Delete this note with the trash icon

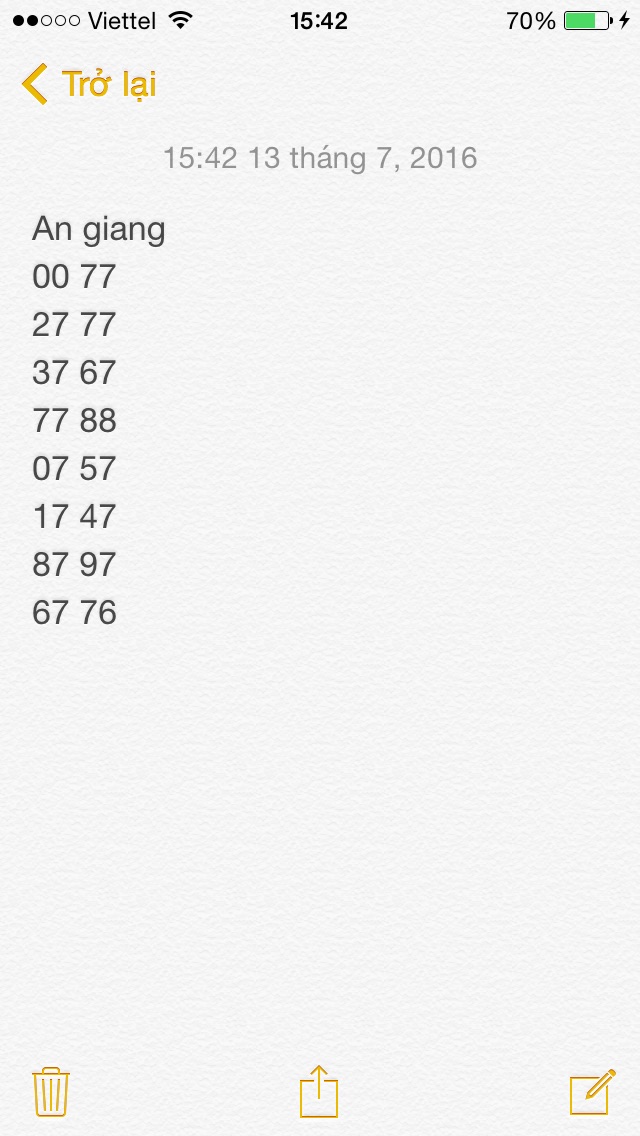50,1091
